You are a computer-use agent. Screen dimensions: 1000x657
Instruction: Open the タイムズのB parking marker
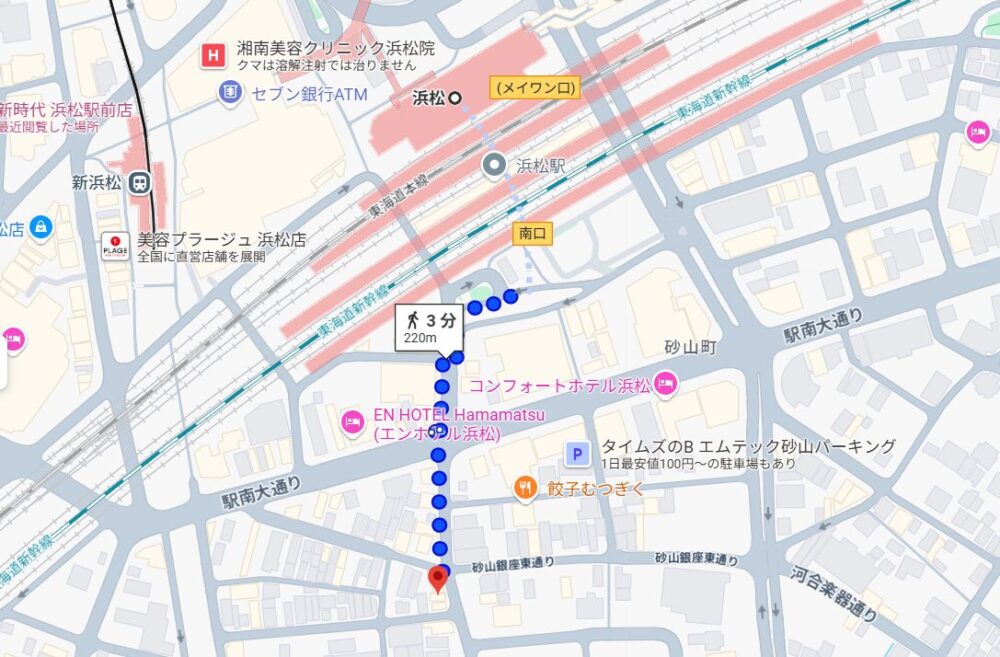576,455
